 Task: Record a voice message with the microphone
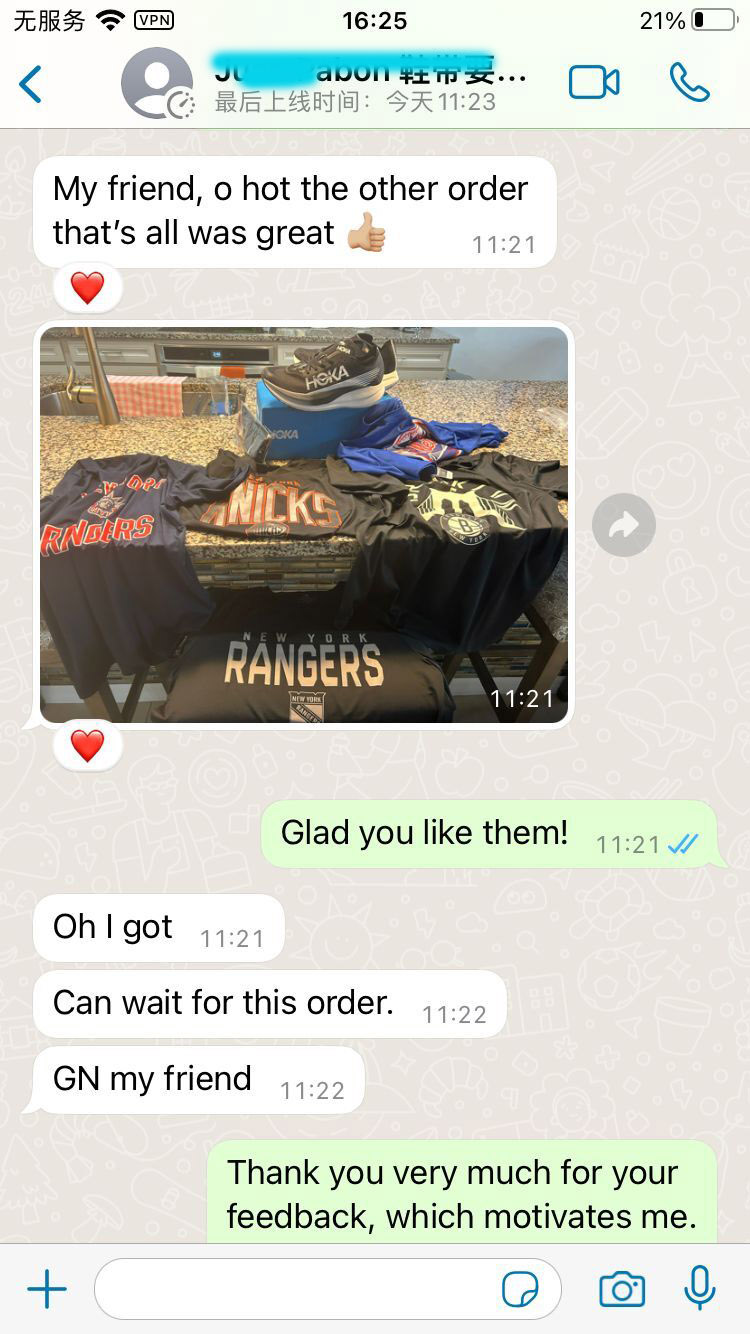pos(700,1288)
